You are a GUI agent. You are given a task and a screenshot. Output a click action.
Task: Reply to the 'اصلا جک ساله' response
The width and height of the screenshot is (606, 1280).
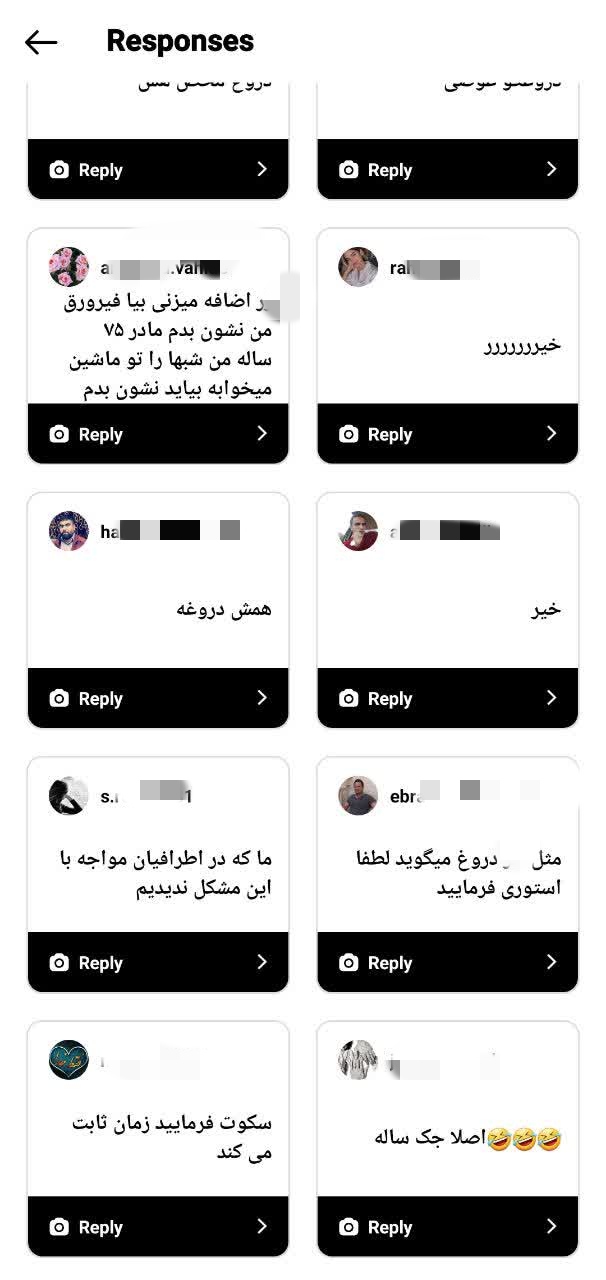(447, 1226)
